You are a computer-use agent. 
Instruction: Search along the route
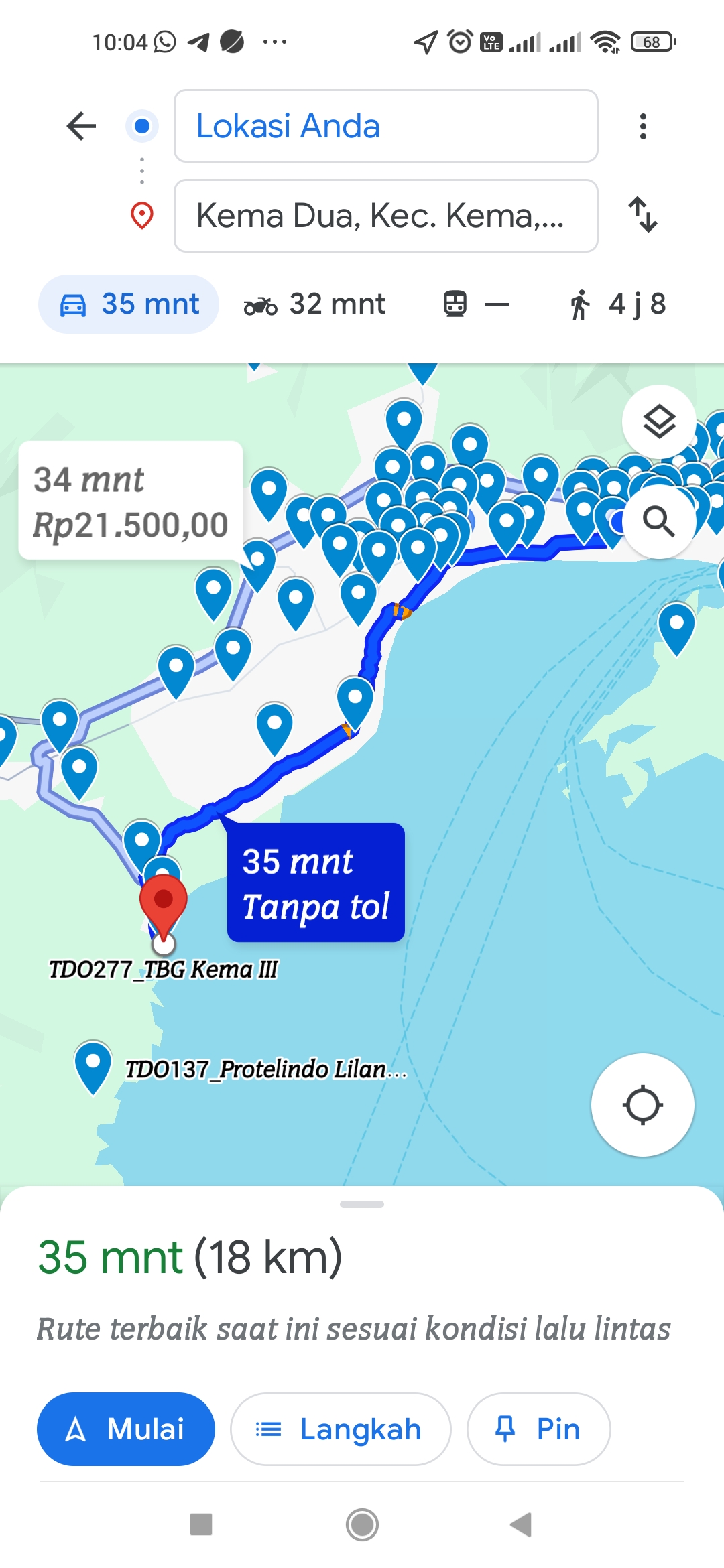(659, 521)
